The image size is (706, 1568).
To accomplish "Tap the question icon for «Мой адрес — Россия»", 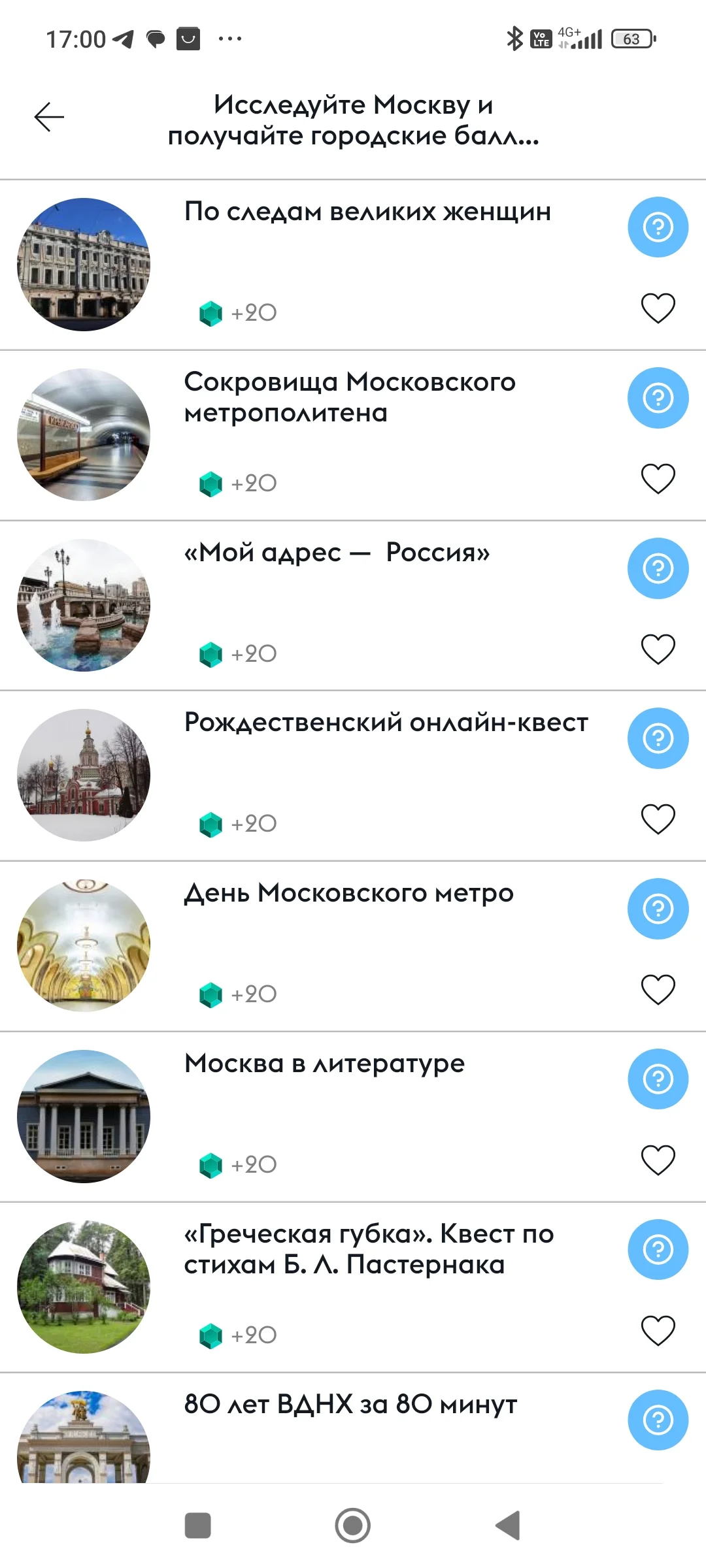I will click(658, 568).
